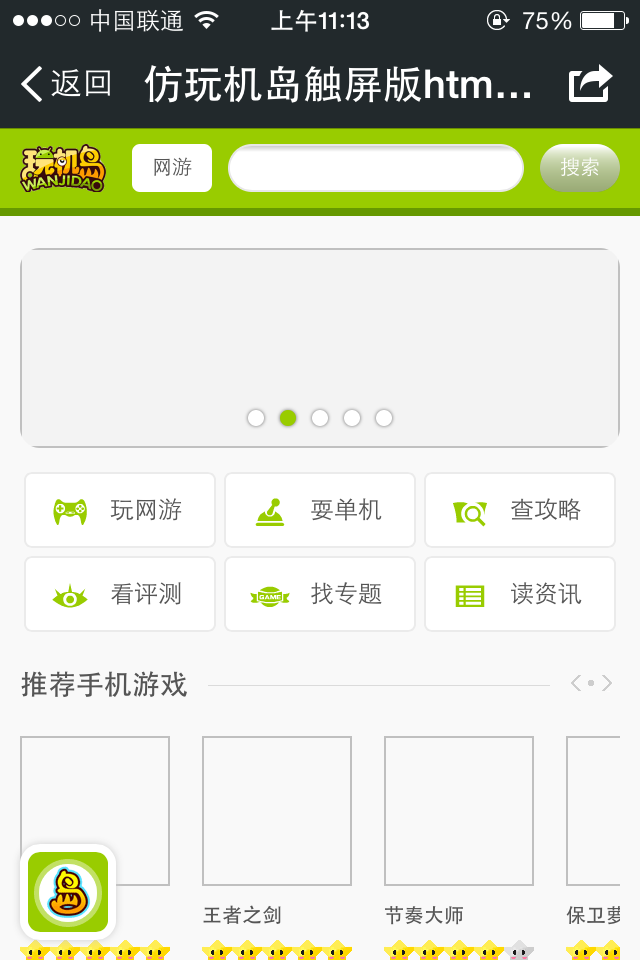Show previous recommended games with left arrow
640x960 pixels.
576,684
